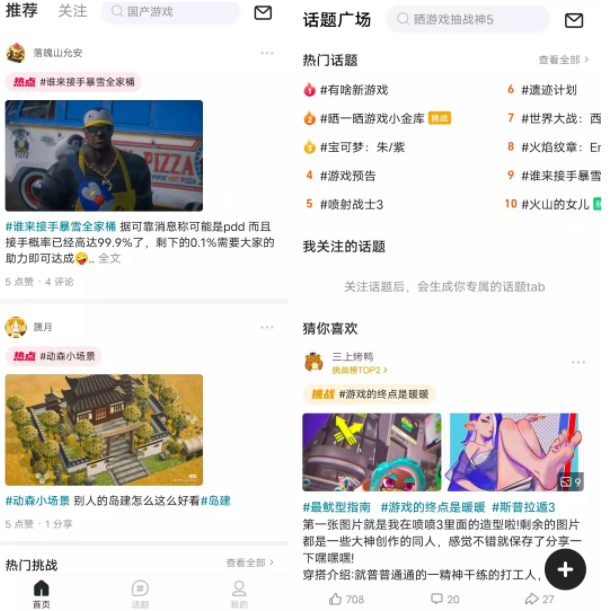This screenshot has width=615, height=611.
Task: Open comments on 三上烤鸭's post
Action: pos(445,599)
